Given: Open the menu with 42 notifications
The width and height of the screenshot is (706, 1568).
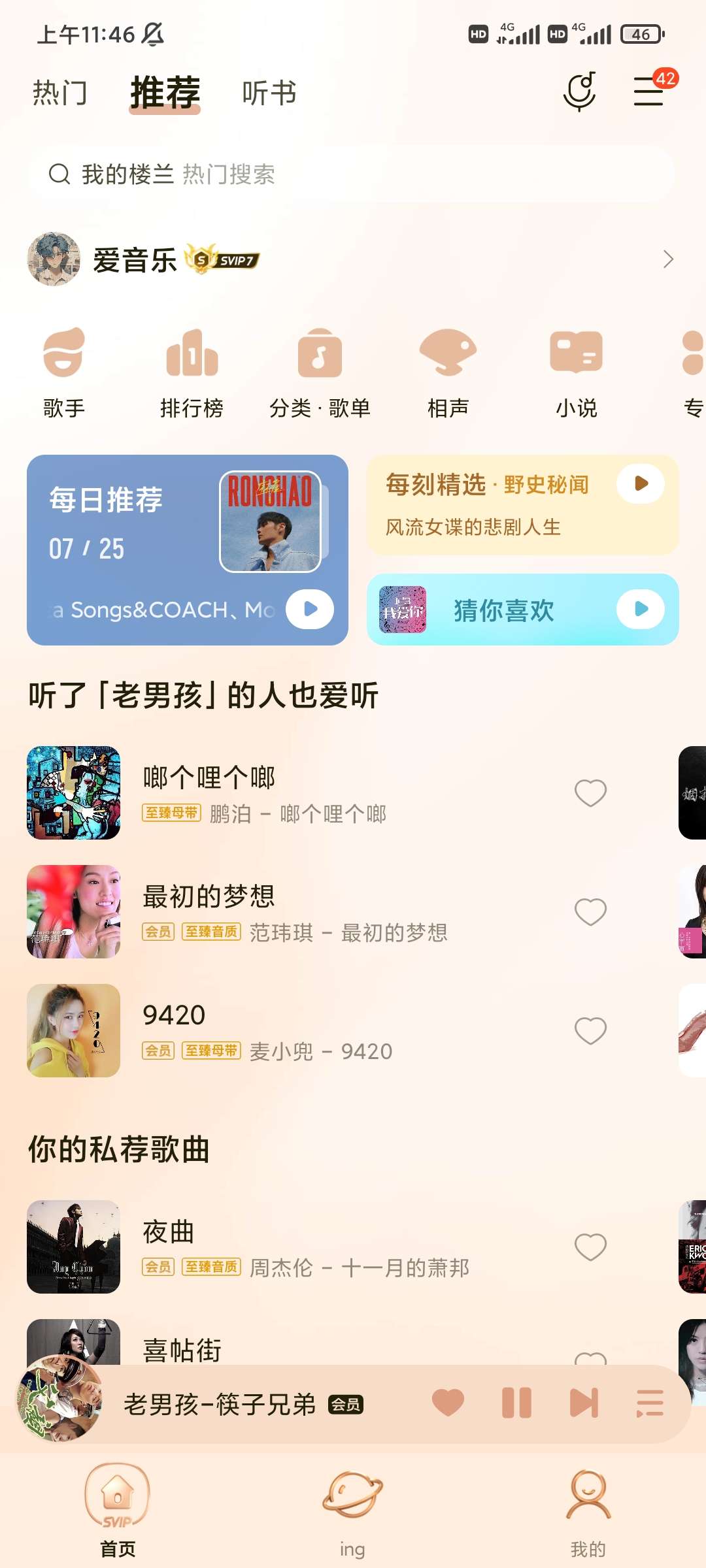Looking at the screenshot, I should point(650,91).
